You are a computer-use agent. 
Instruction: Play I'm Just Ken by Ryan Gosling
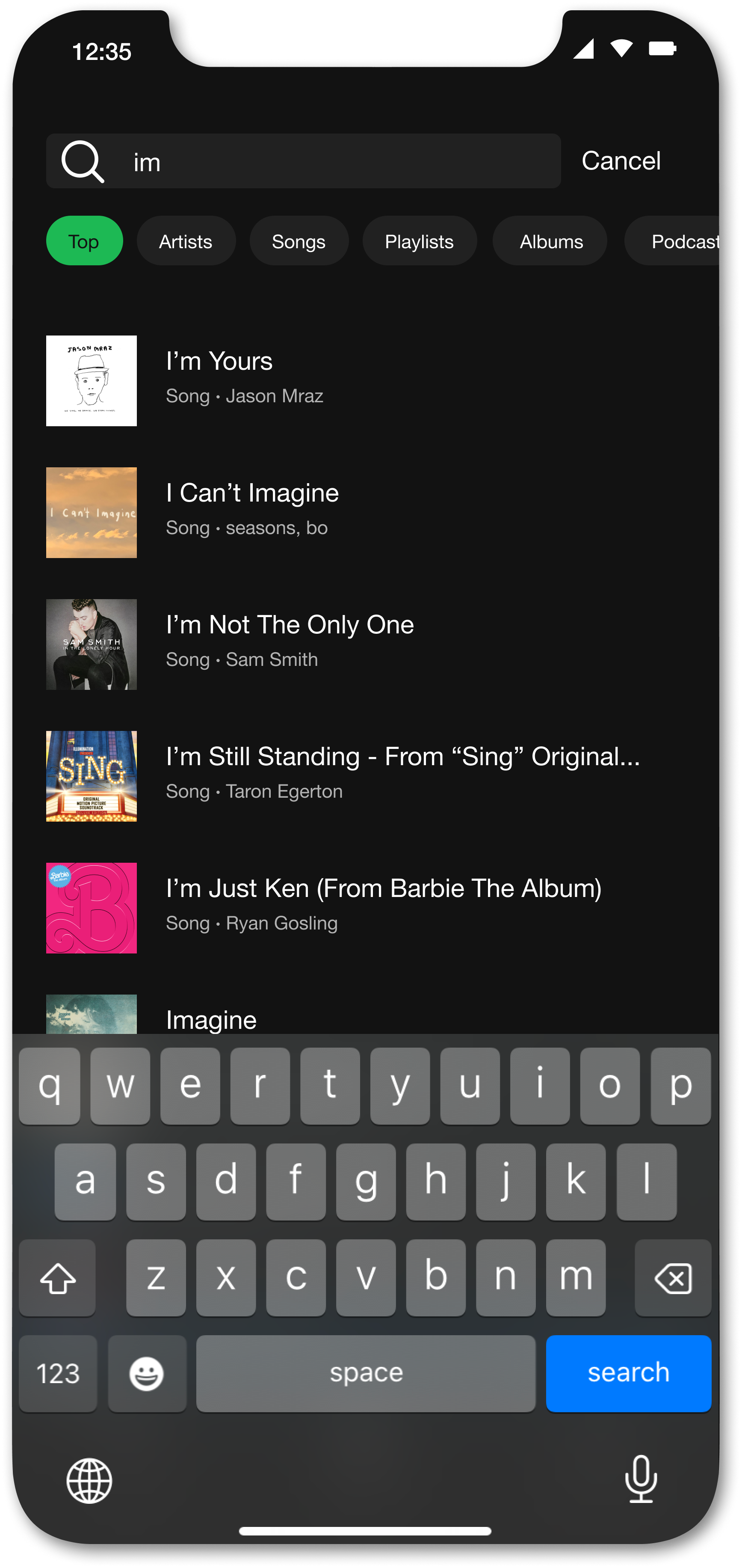pyautogui.click(x=365, y=908)
